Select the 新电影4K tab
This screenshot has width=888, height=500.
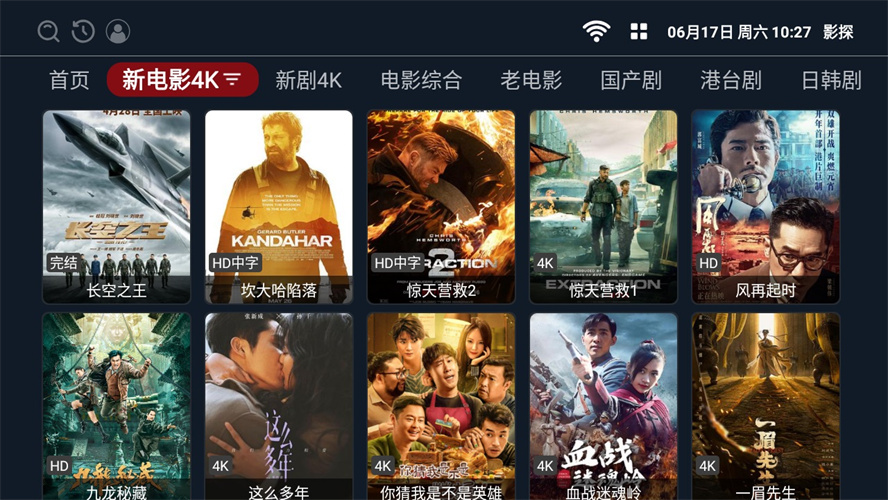tap(182, 80)
